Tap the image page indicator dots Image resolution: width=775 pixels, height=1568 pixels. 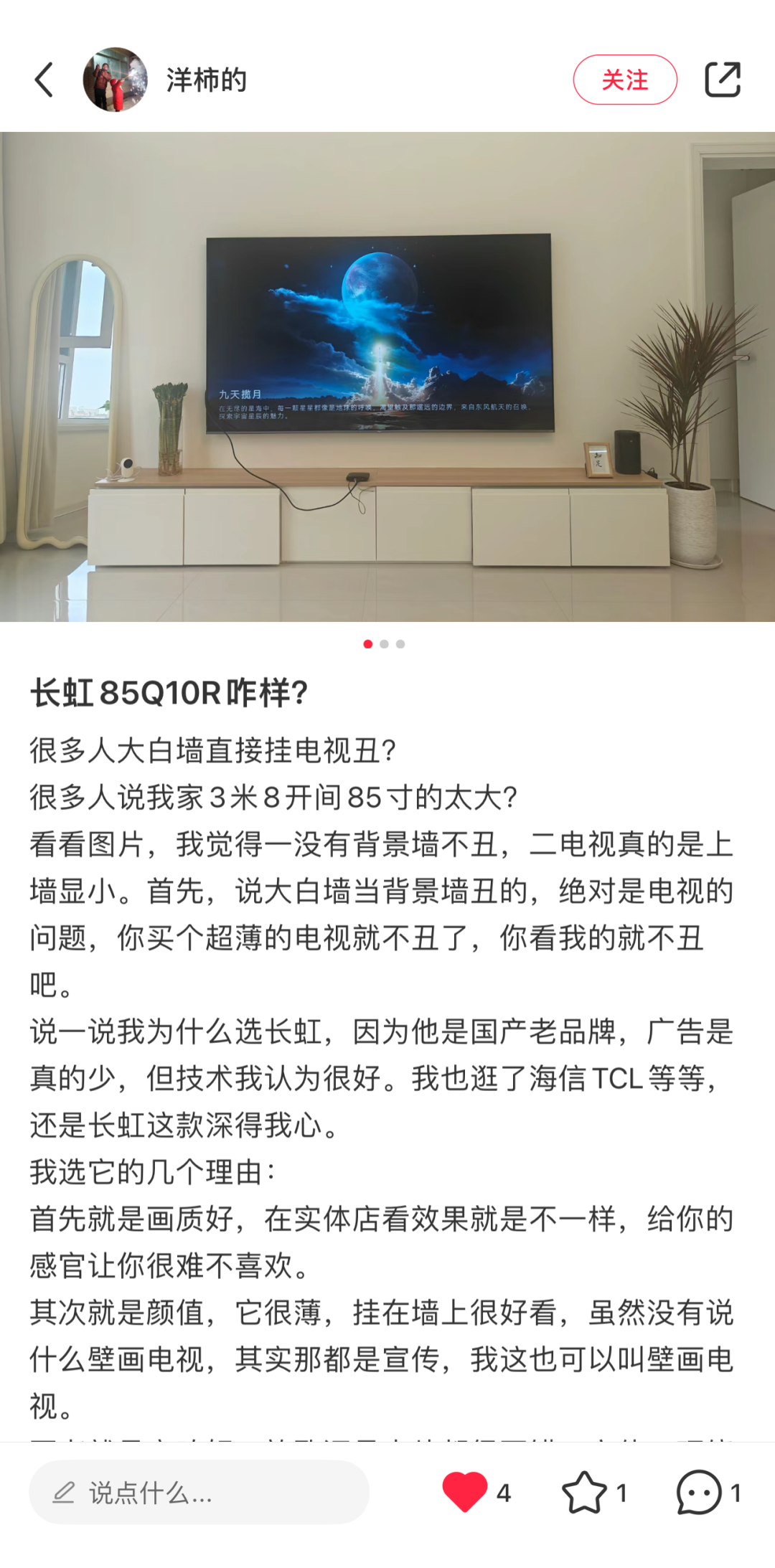(x=385, y=644)
